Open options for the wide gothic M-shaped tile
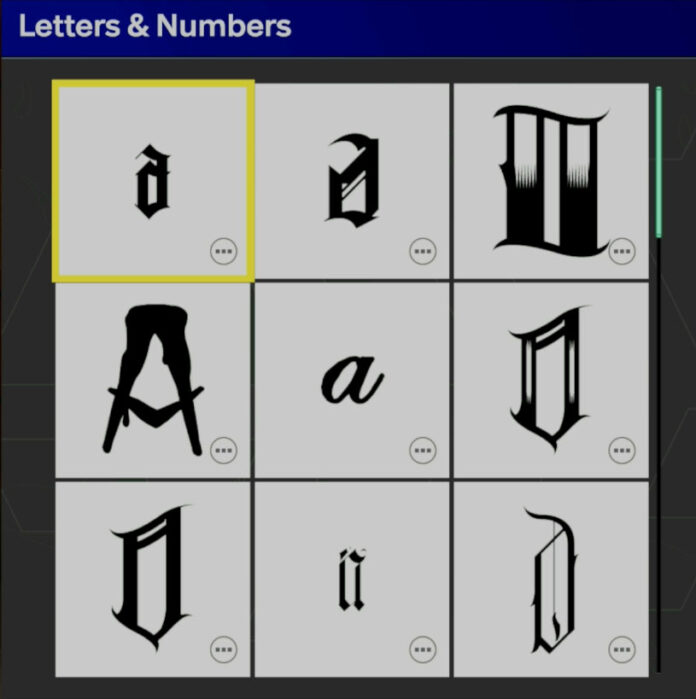Viewport: 696px width, 699px height. (622, 251)
